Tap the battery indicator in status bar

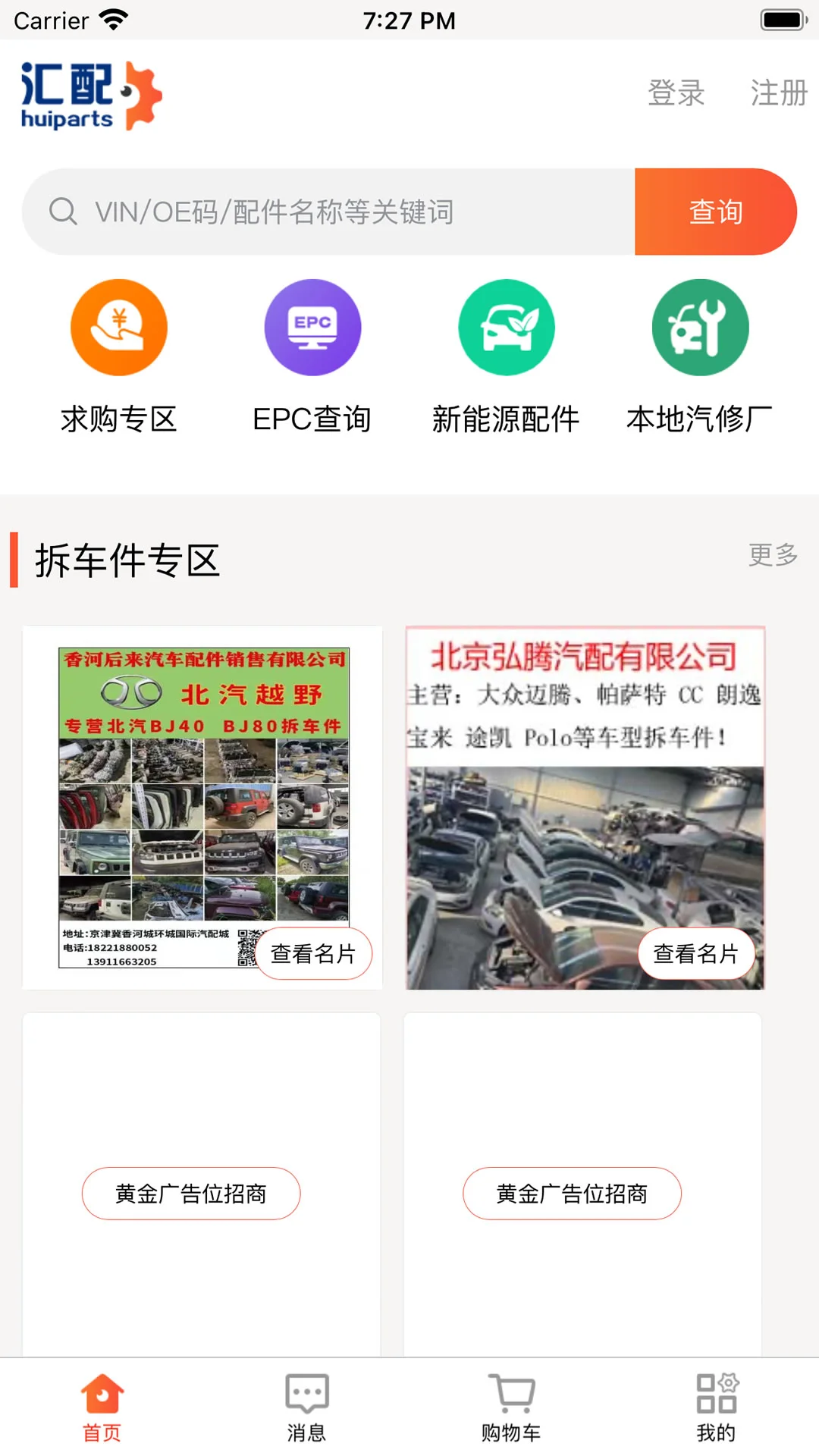pos(780,18)
